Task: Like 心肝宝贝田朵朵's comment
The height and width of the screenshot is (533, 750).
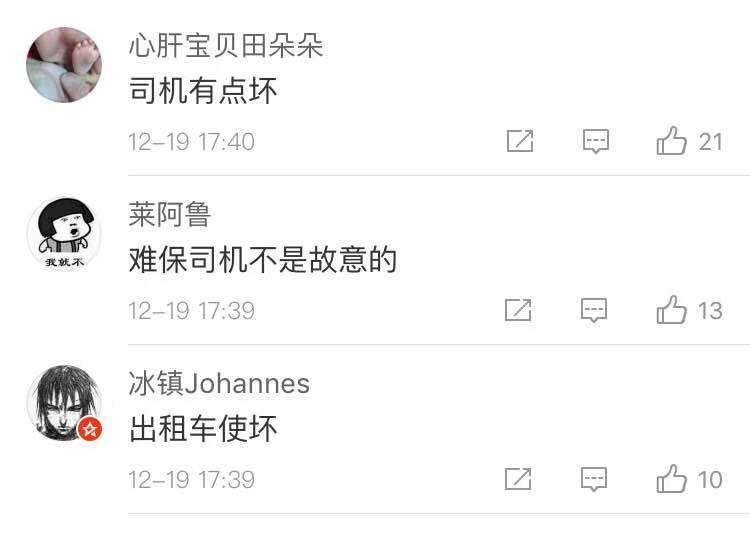Action: 672,141
